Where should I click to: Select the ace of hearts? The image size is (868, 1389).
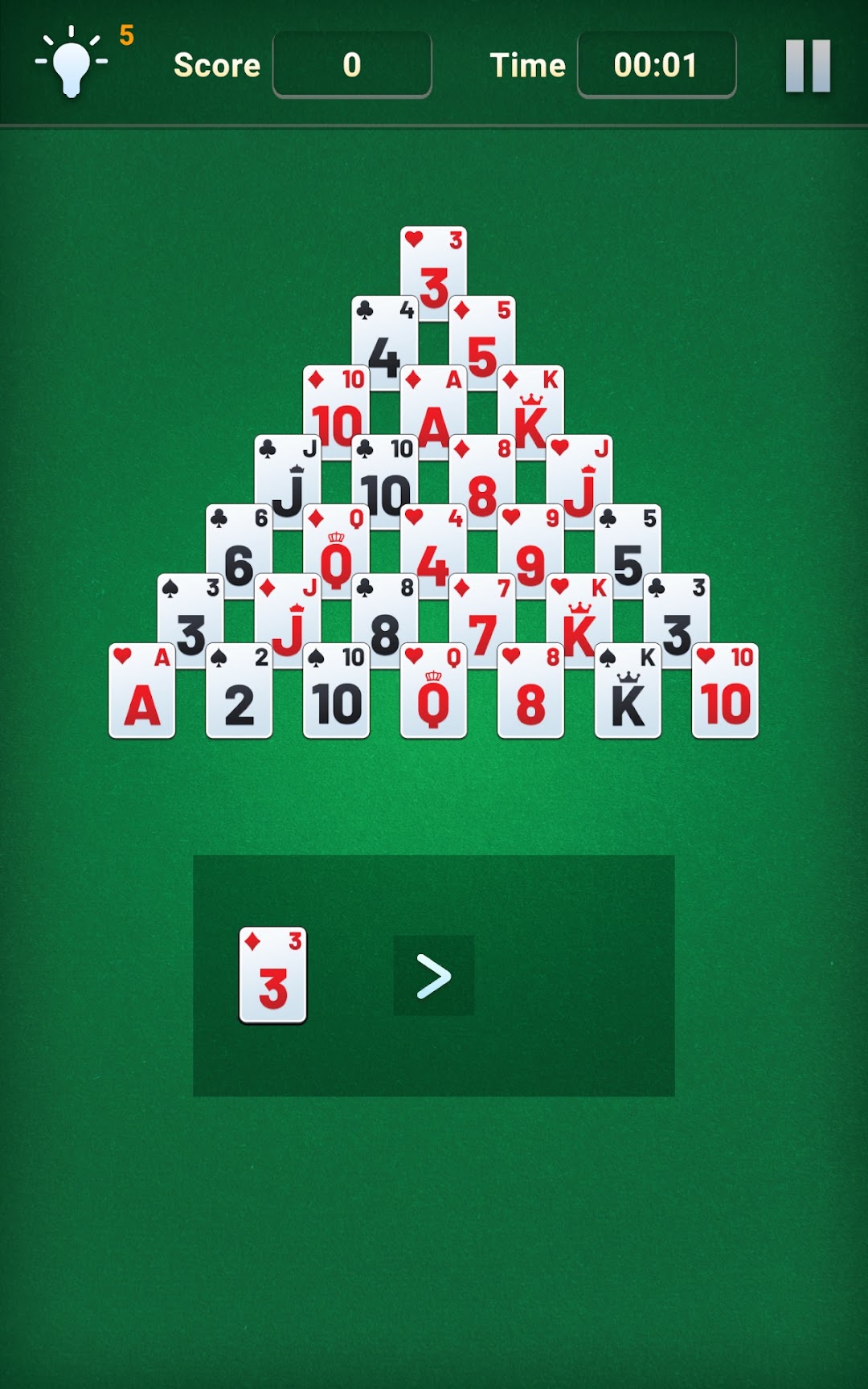[142, 690]
